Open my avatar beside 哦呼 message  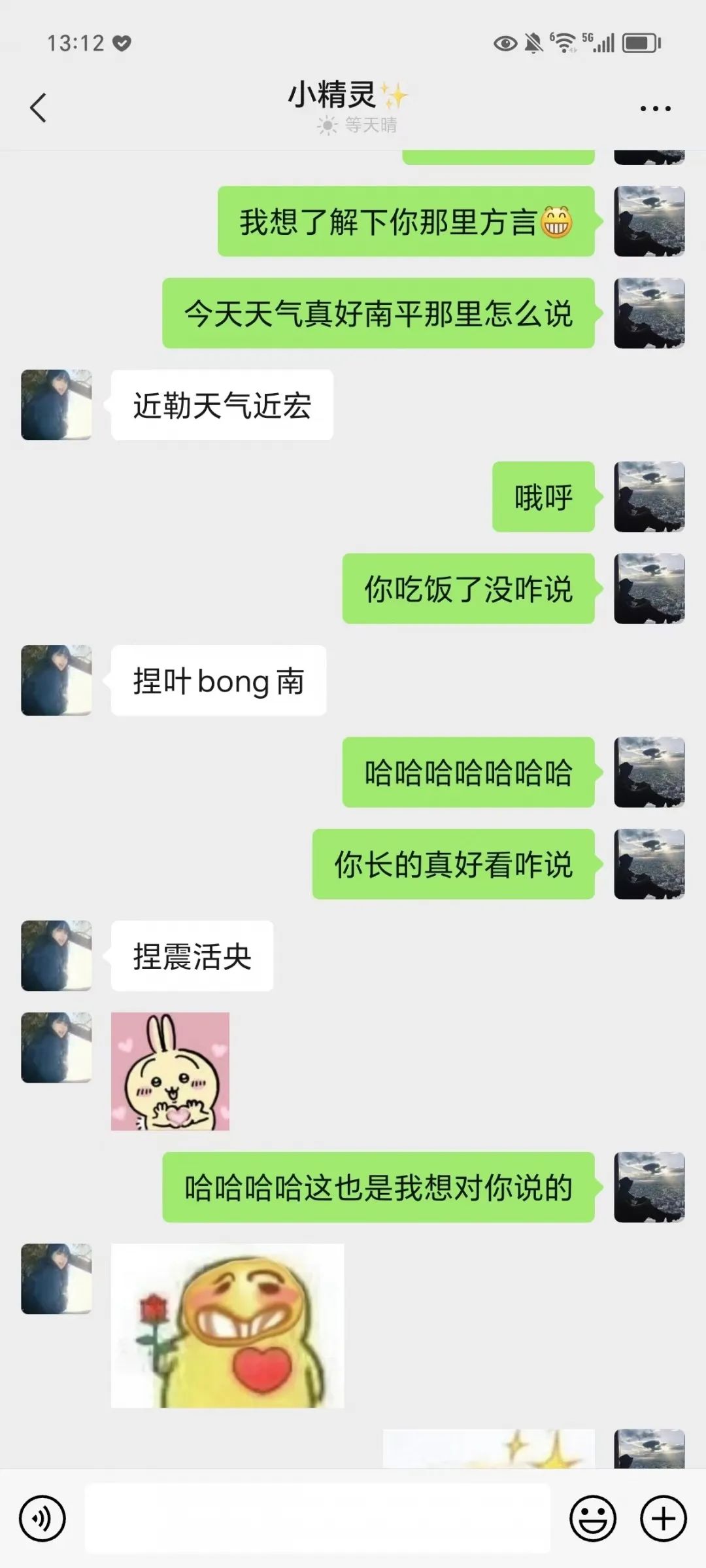click(x=648, y=497)
